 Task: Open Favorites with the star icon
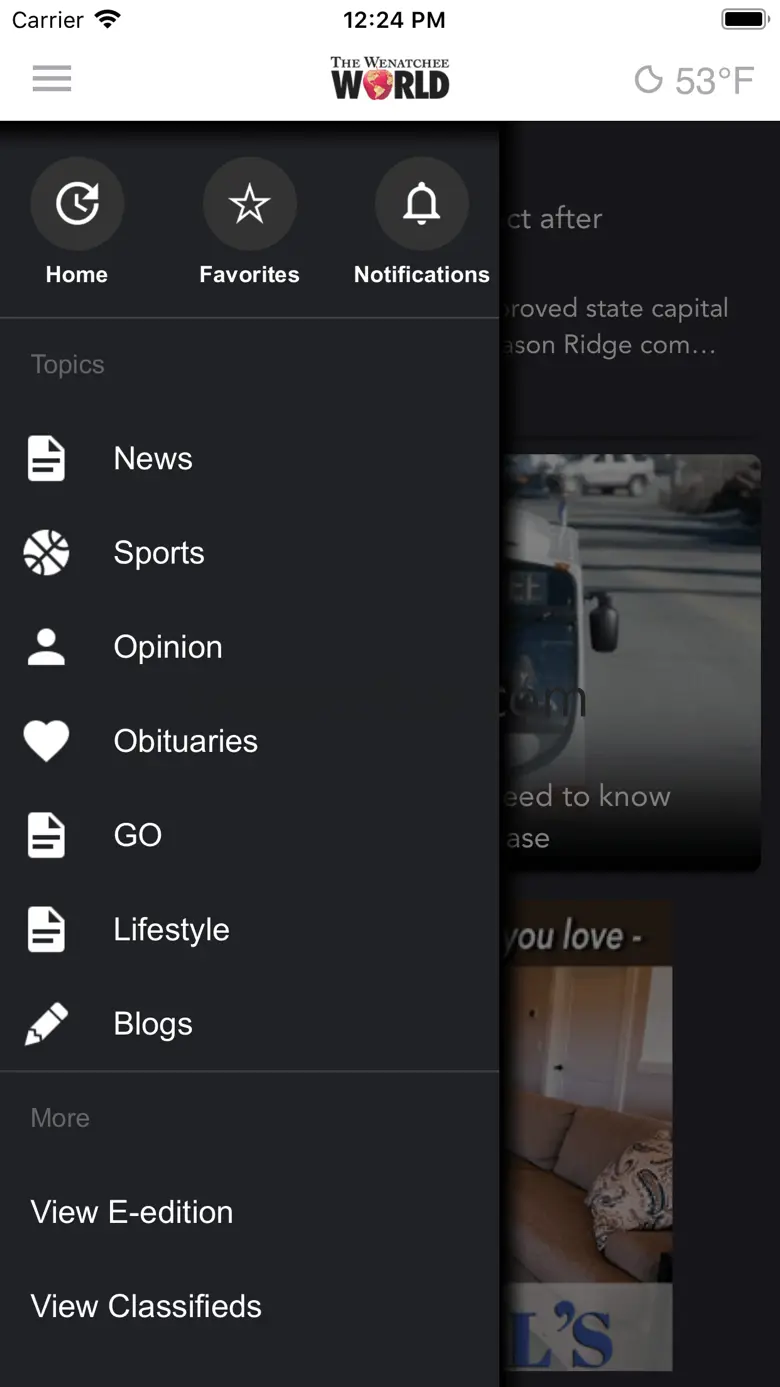pyautogui.click(x=249, y=222)
